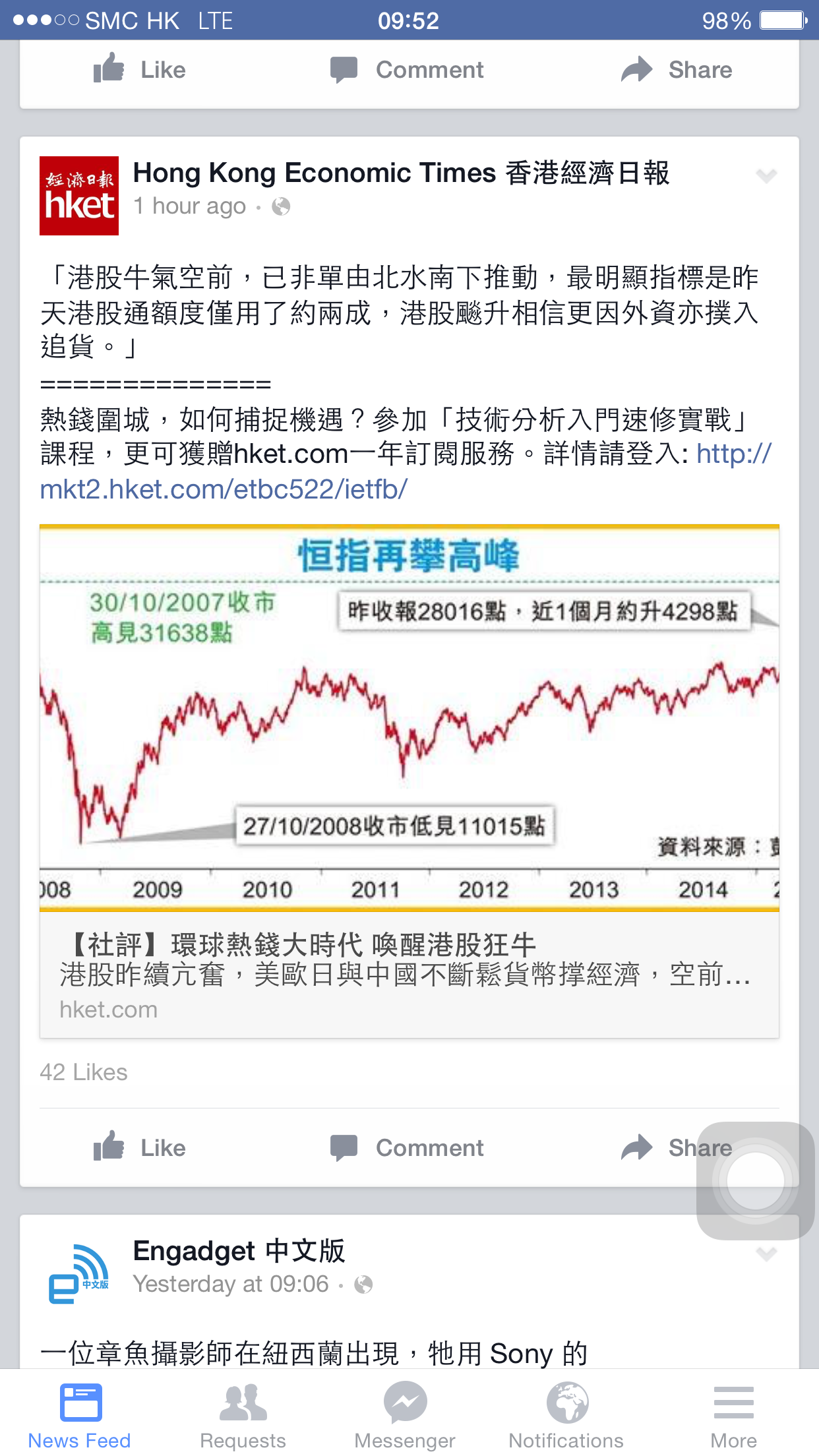Go to the News Feed tab
The height and width of the screenshot is (1456, 819).
point(80,1415)
